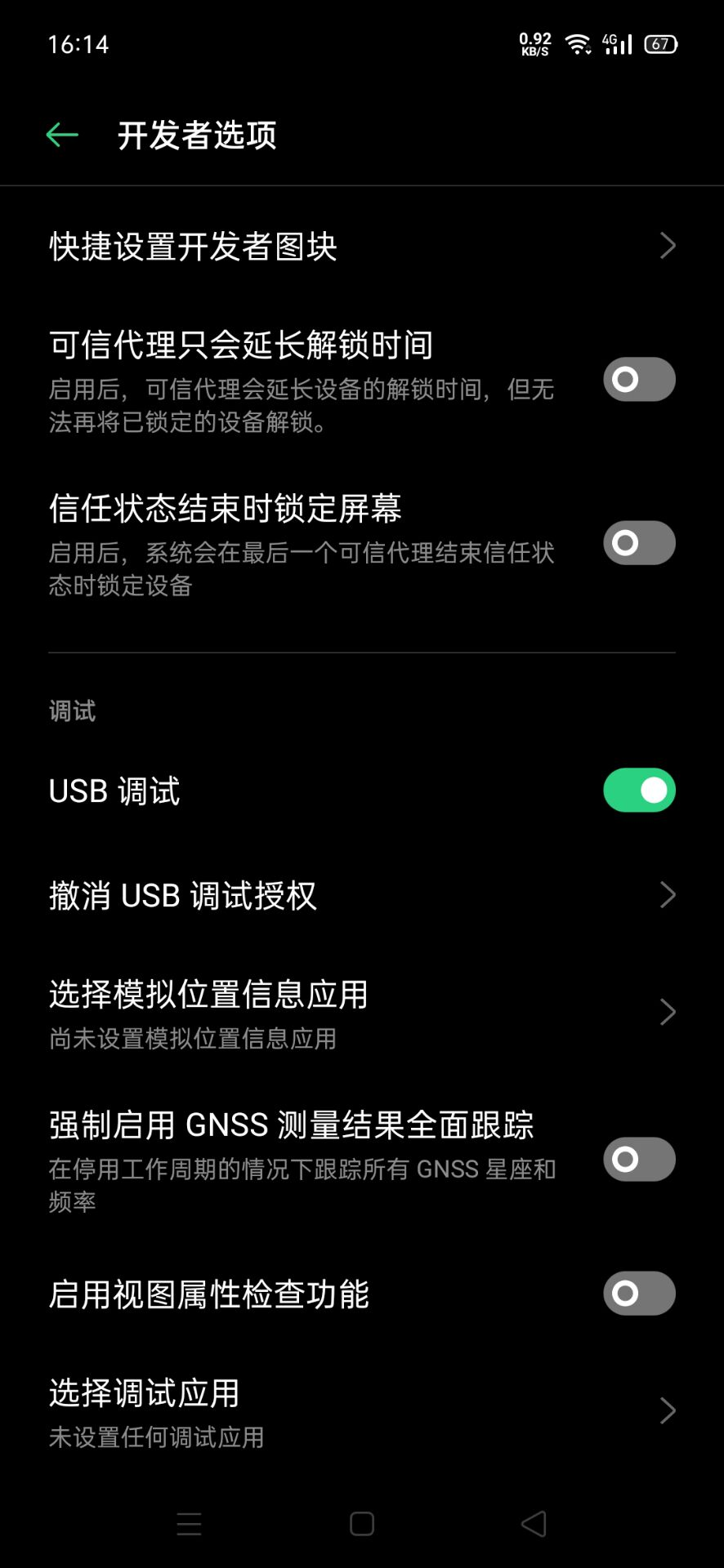The width and height of the screenshot is (724, 1568).
Task: Open recent apps from navigation bar
Action: click(x=189, y=1524)
